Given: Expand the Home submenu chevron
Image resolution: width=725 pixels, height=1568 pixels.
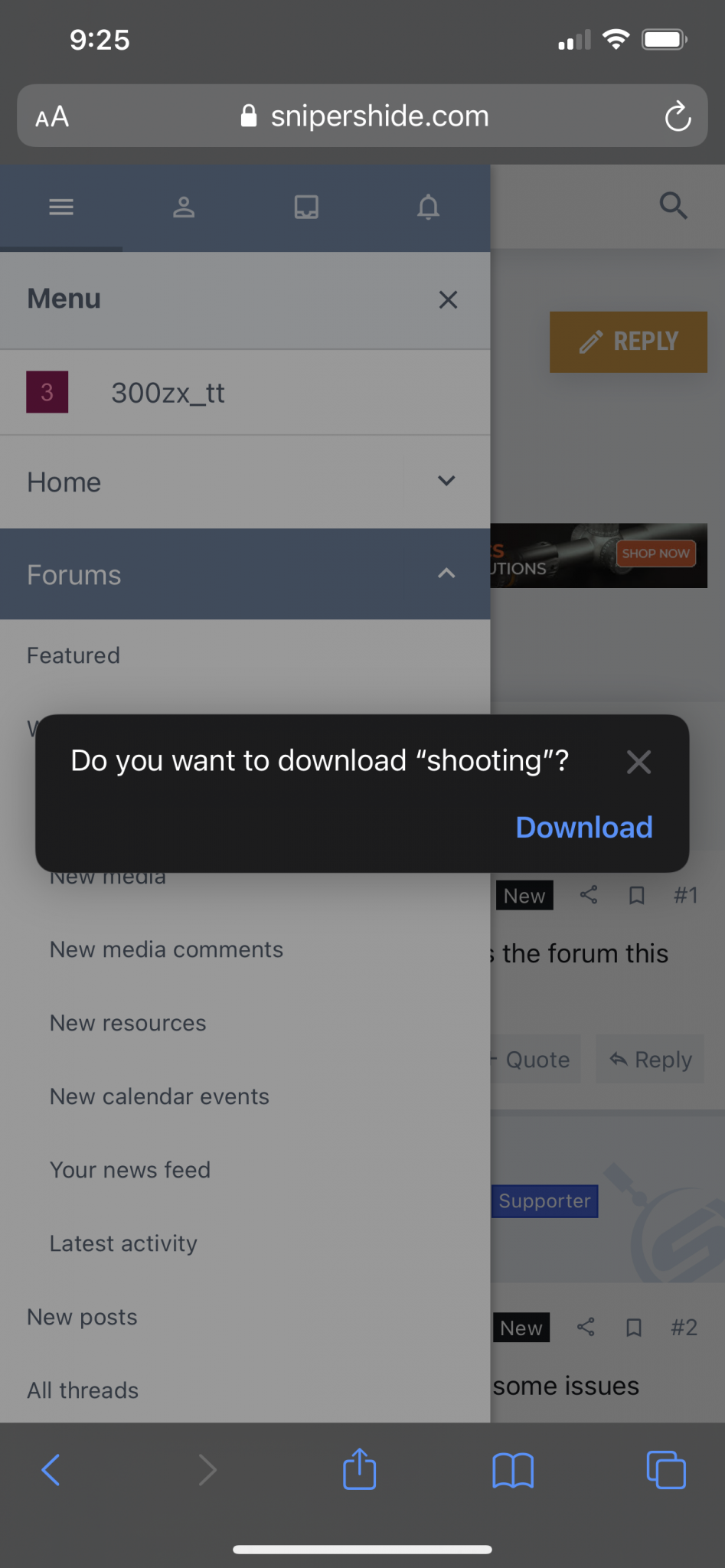Looking at the screenshot, I should coord(446,482).
